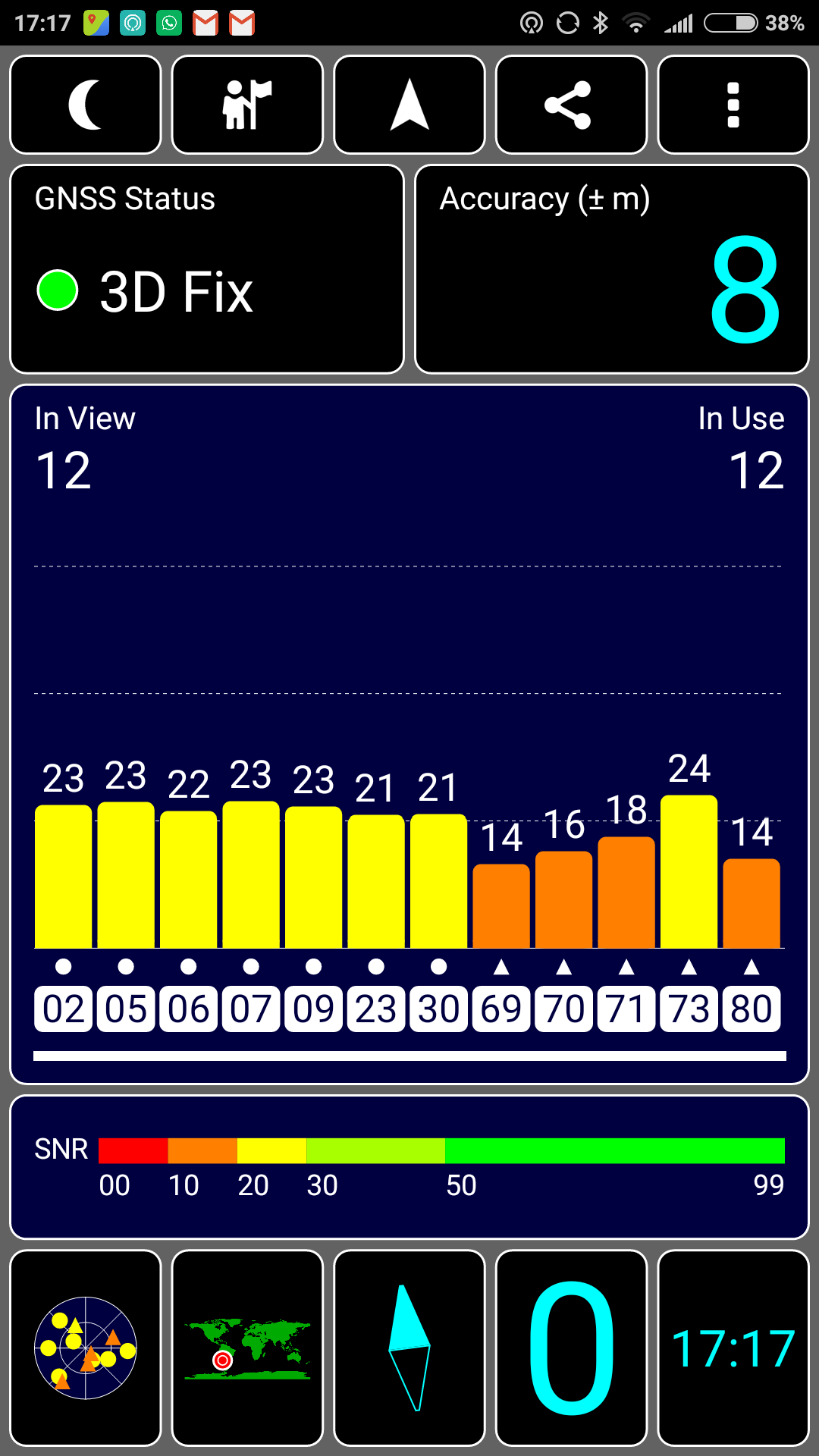
Task: Open the GNSS Status 3D Fix panel
Action: click(207, 269)
